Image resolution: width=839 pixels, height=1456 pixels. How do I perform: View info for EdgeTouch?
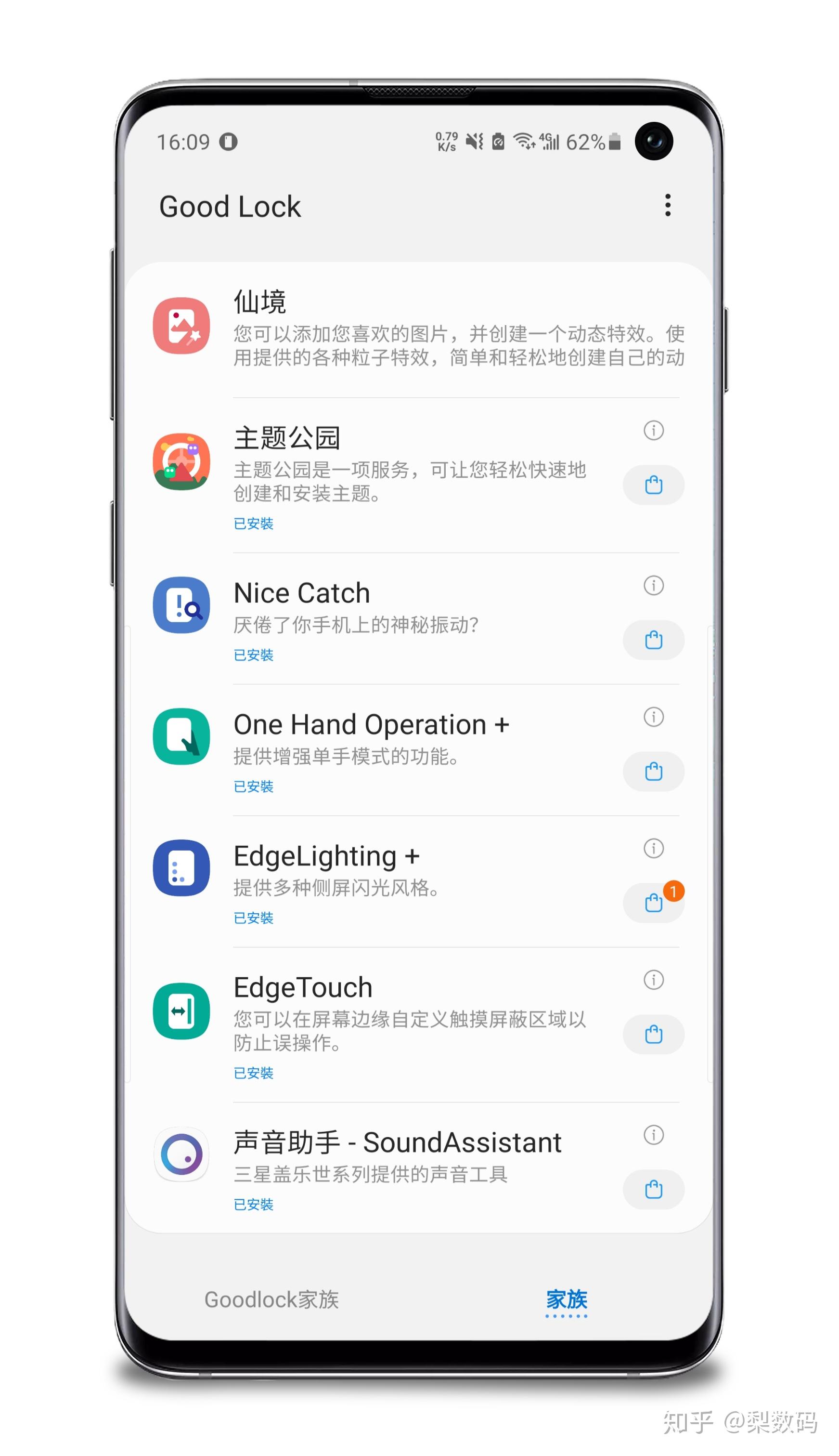tap(653, 979)
